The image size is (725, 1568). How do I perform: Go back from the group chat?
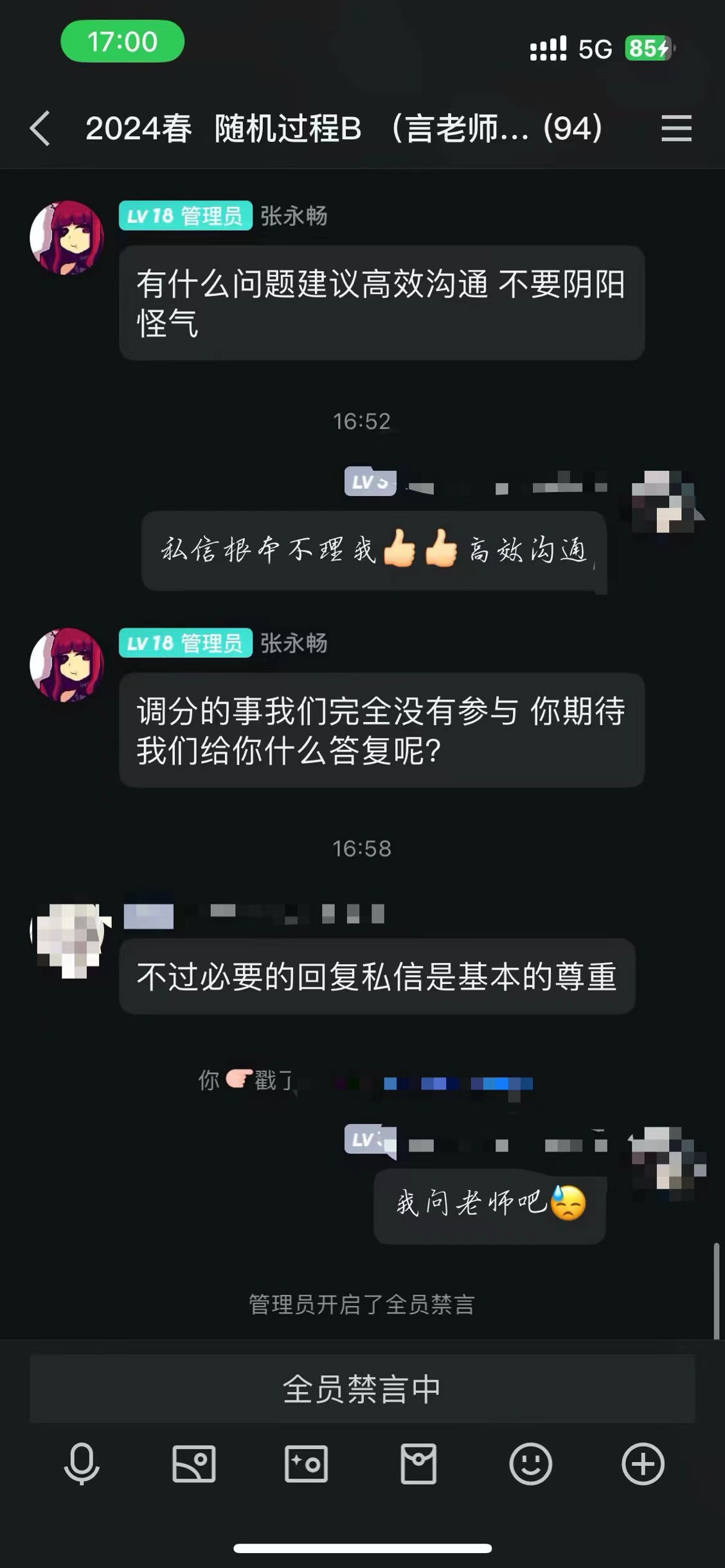[40, 128]
